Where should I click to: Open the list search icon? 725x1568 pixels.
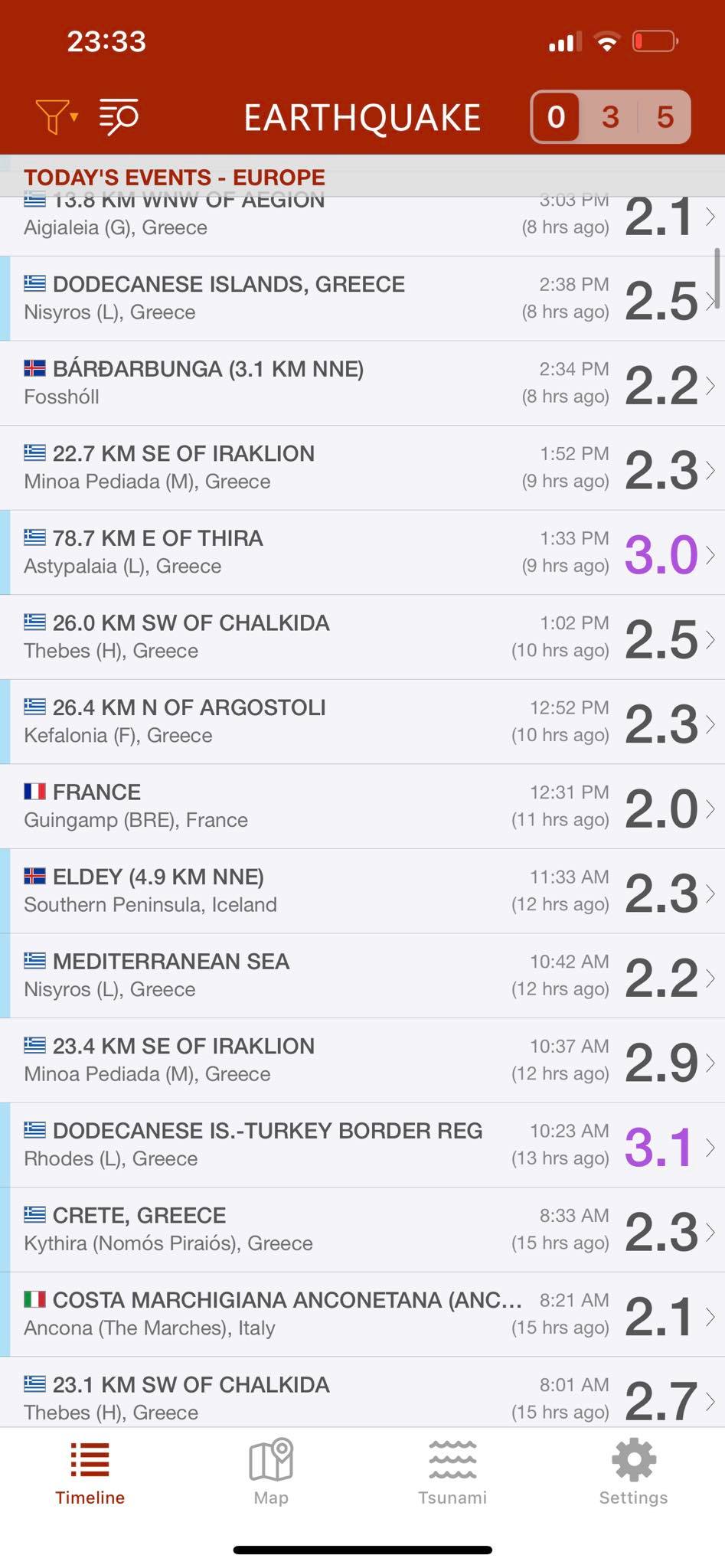pos(119,117)
